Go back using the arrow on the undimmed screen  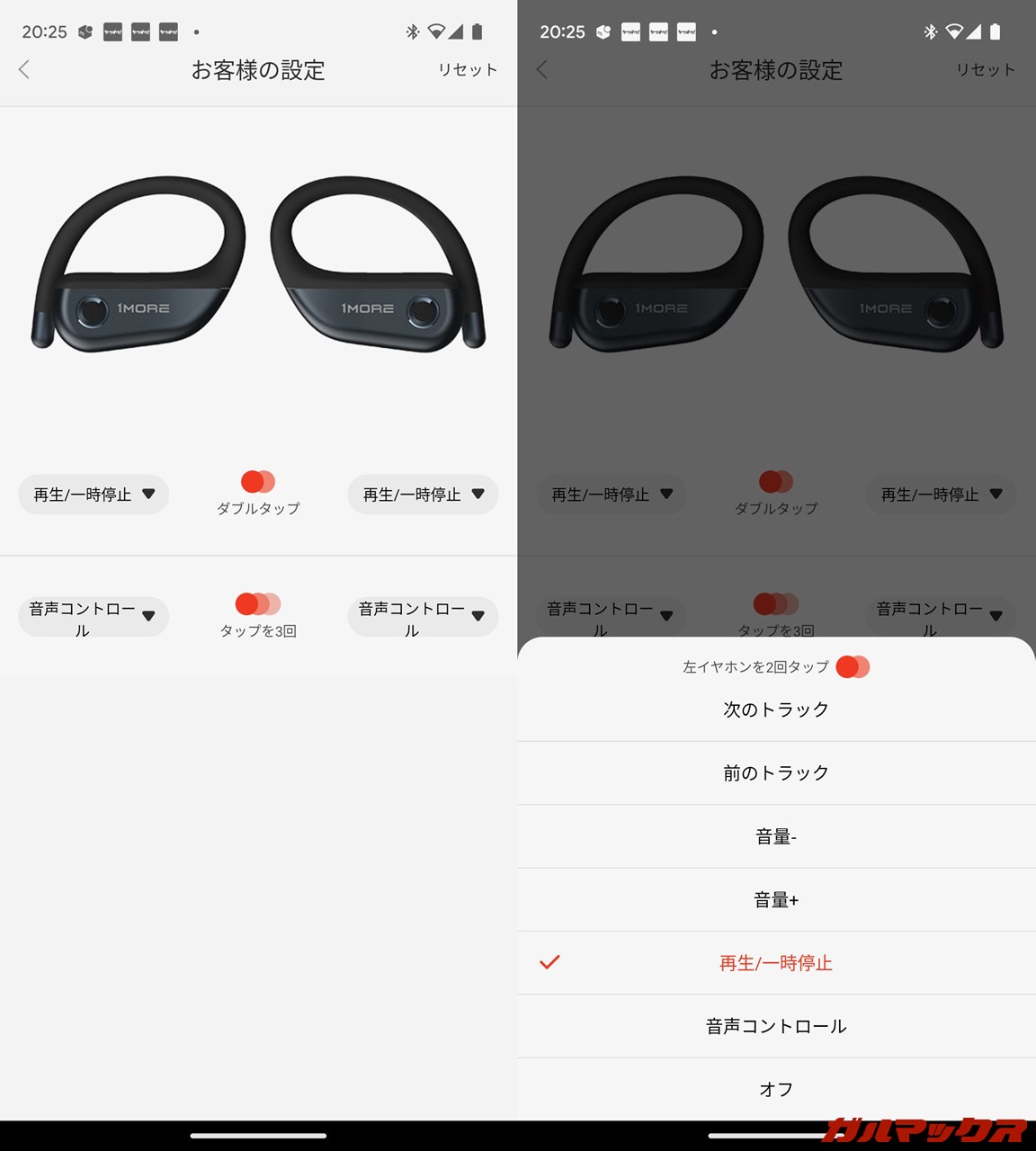tap(24, 69)
